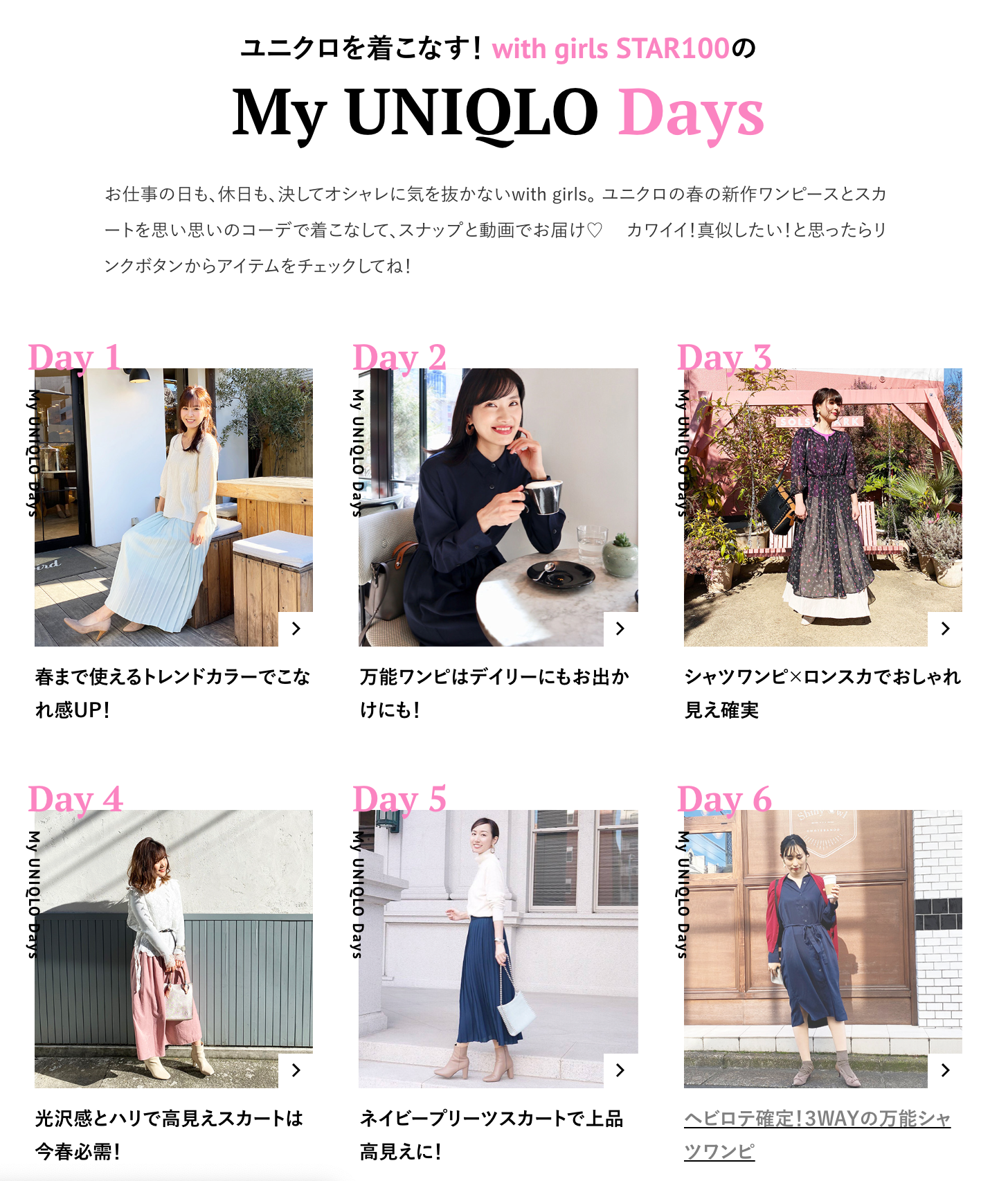Open the Day 2 navy shirt dress card
This screenshot has height=1181, width=1008.
(x=498, y=507)
